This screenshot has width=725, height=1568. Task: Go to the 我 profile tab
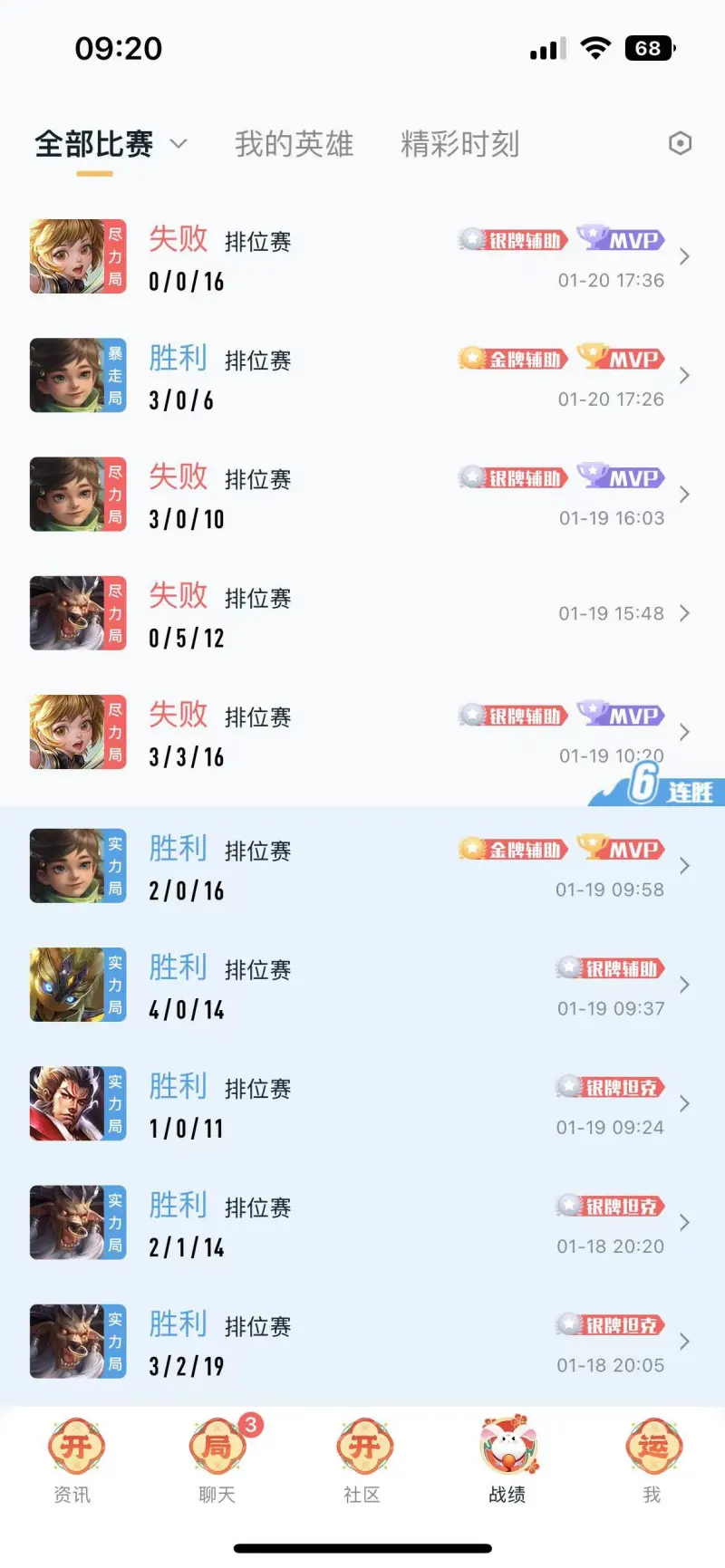[652, 1460]
